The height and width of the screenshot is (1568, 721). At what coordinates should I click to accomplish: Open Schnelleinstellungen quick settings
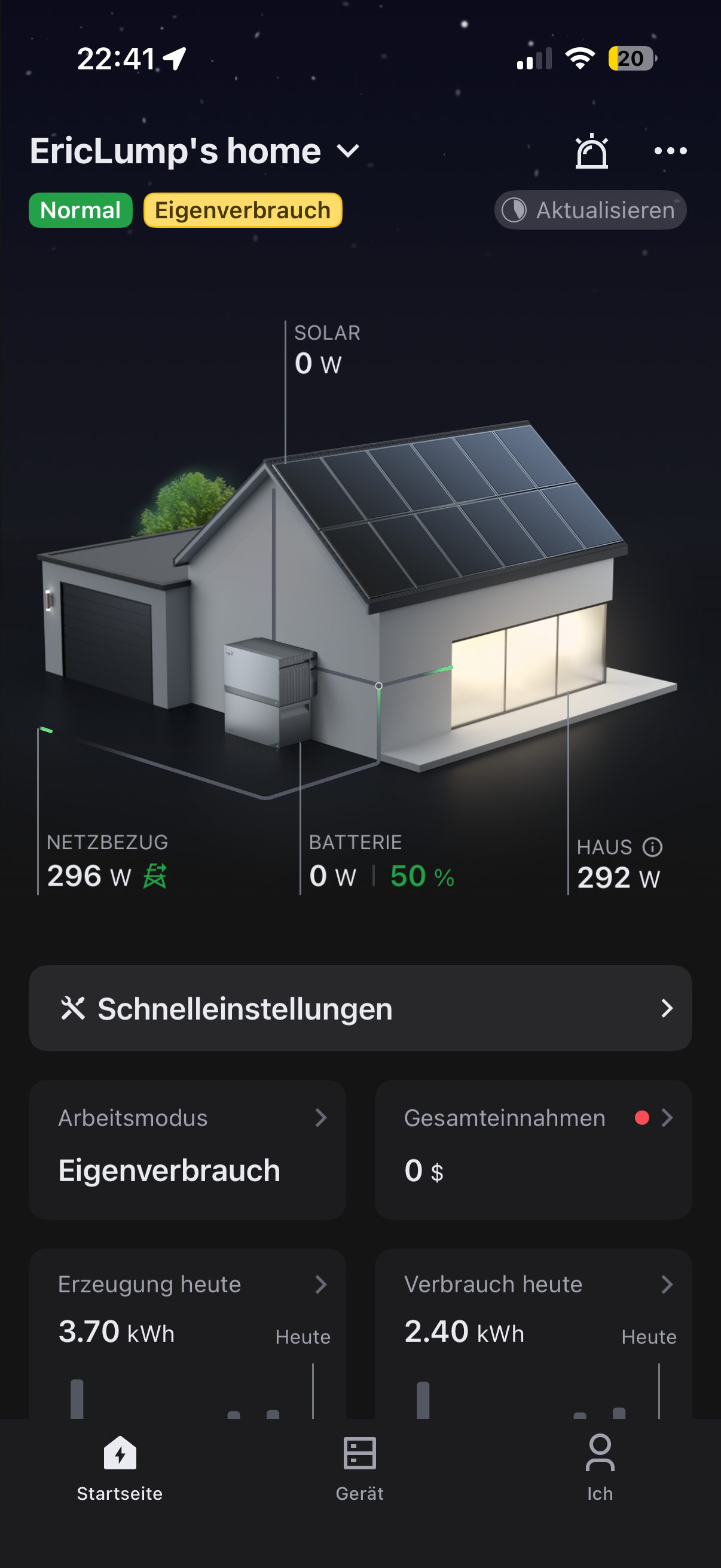(360, 1009)
